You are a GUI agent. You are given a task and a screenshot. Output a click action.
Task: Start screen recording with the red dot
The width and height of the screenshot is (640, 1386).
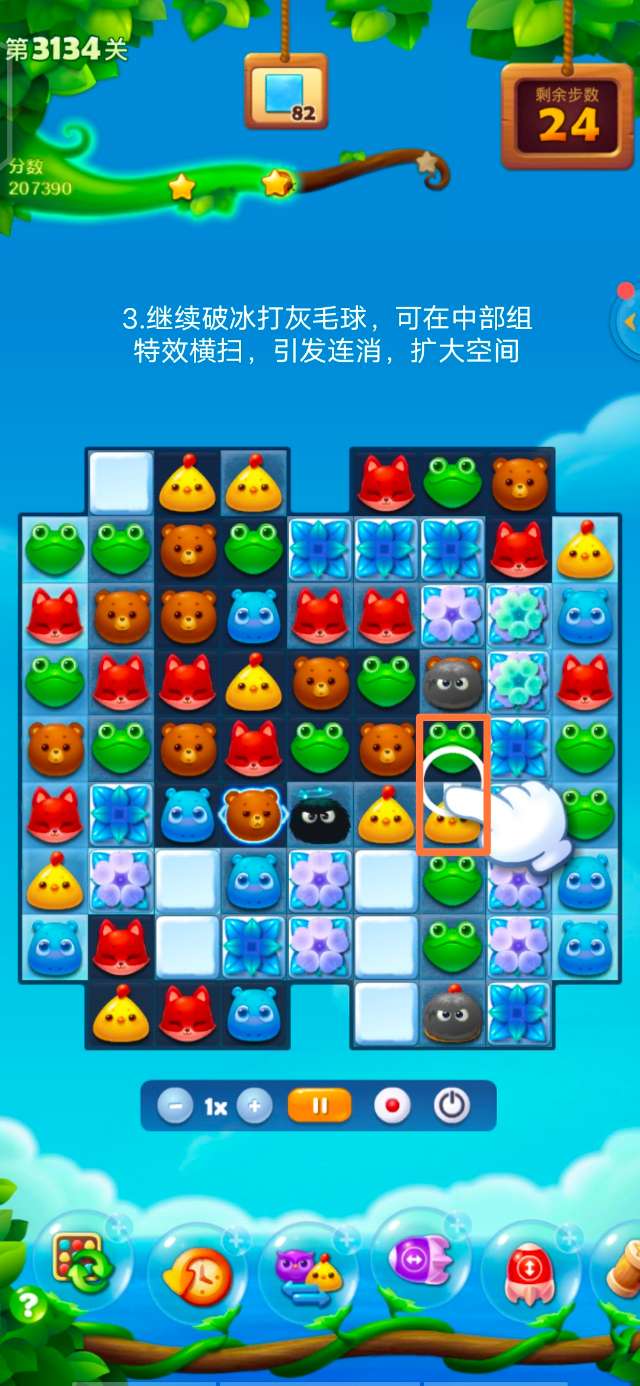click(392, 1107)
